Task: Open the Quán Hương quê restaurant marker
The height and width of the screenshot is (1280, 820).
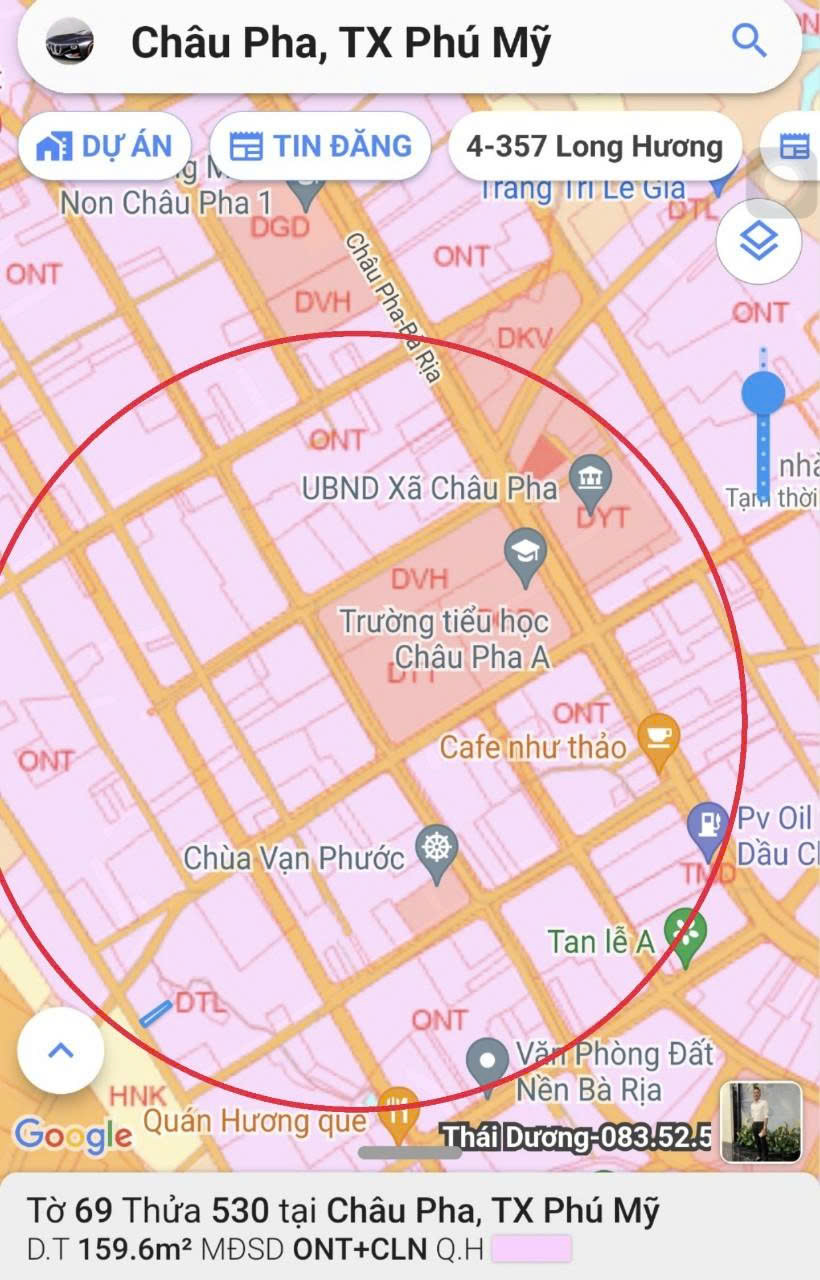Action: click(x=399, y=1114)
